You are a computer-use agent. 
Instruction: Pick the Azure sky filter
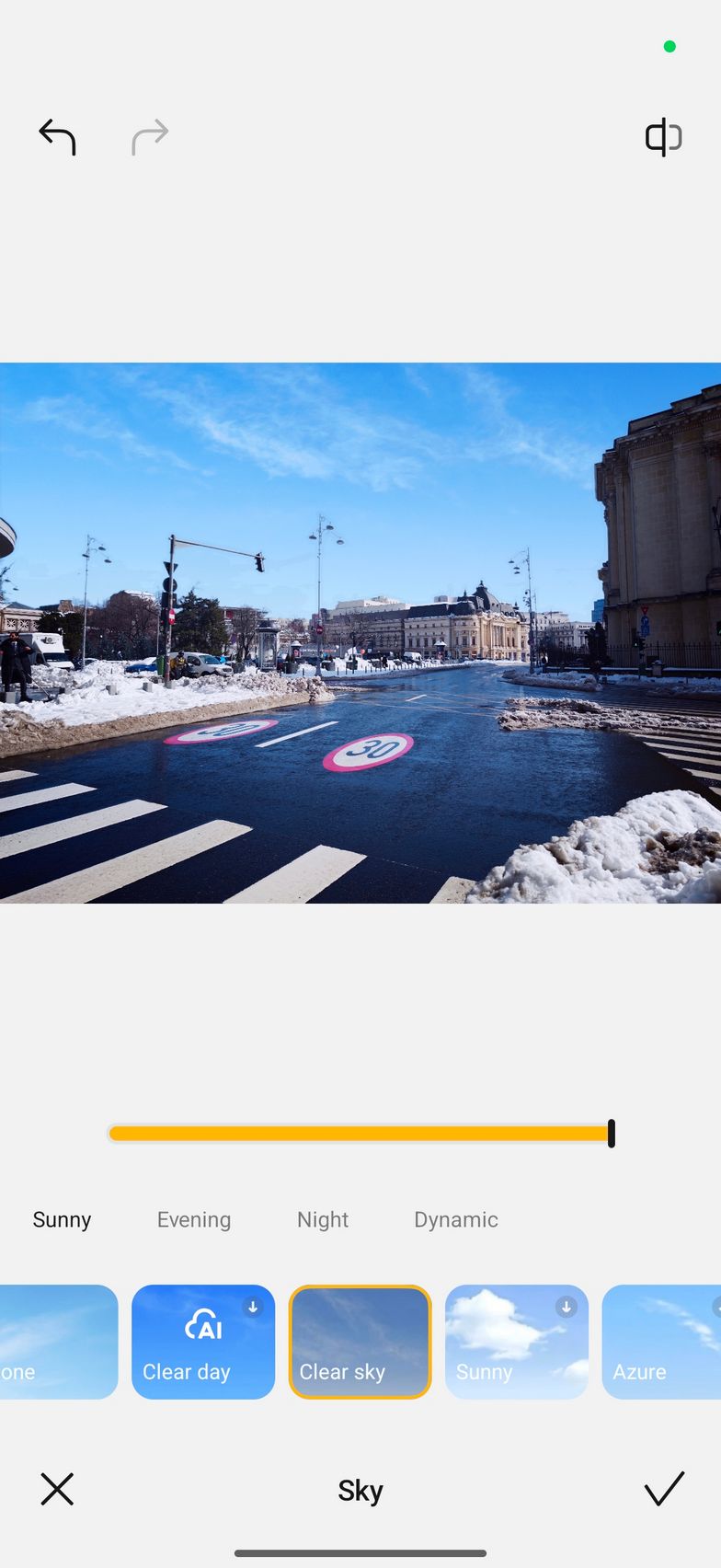coord(661,1342)
